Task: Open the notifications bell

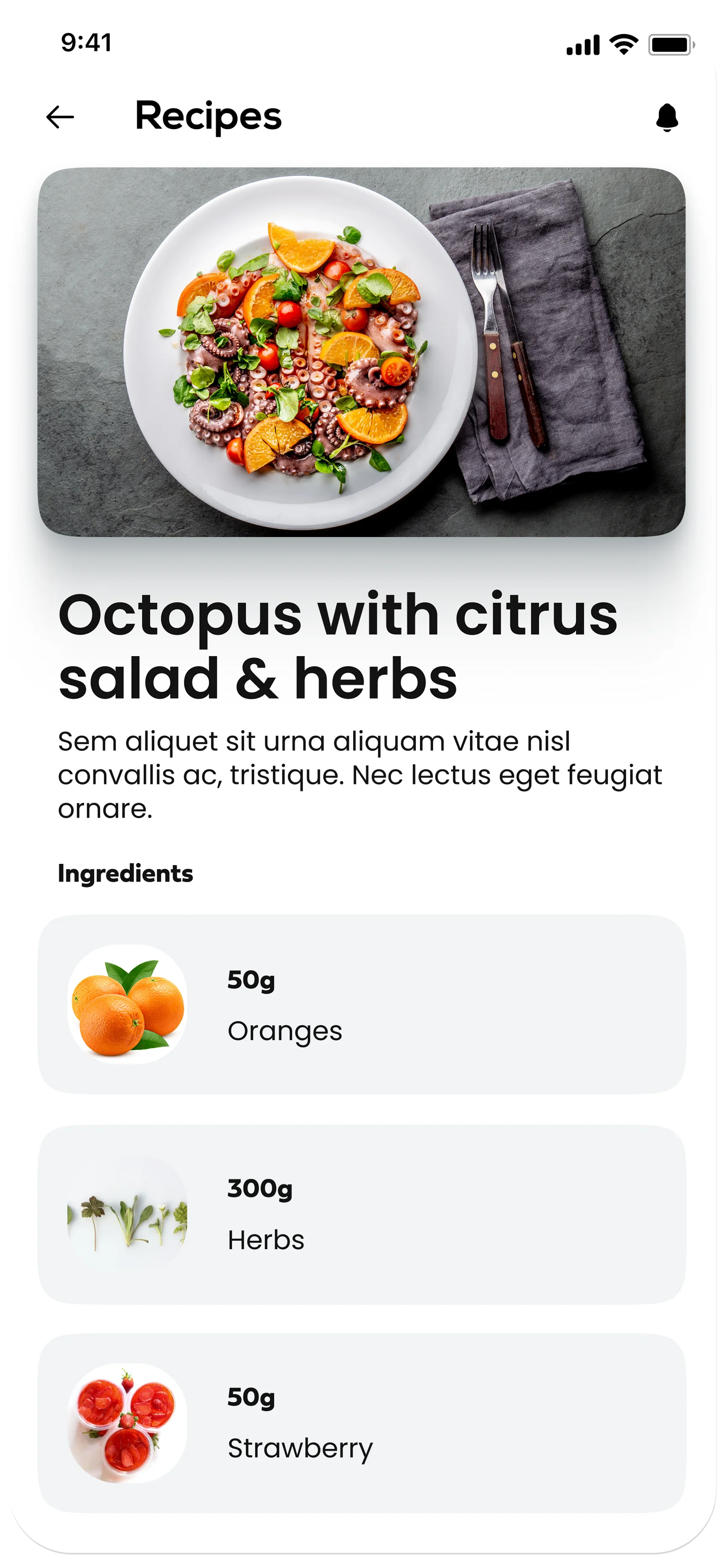Action: [x=667, y=117]
